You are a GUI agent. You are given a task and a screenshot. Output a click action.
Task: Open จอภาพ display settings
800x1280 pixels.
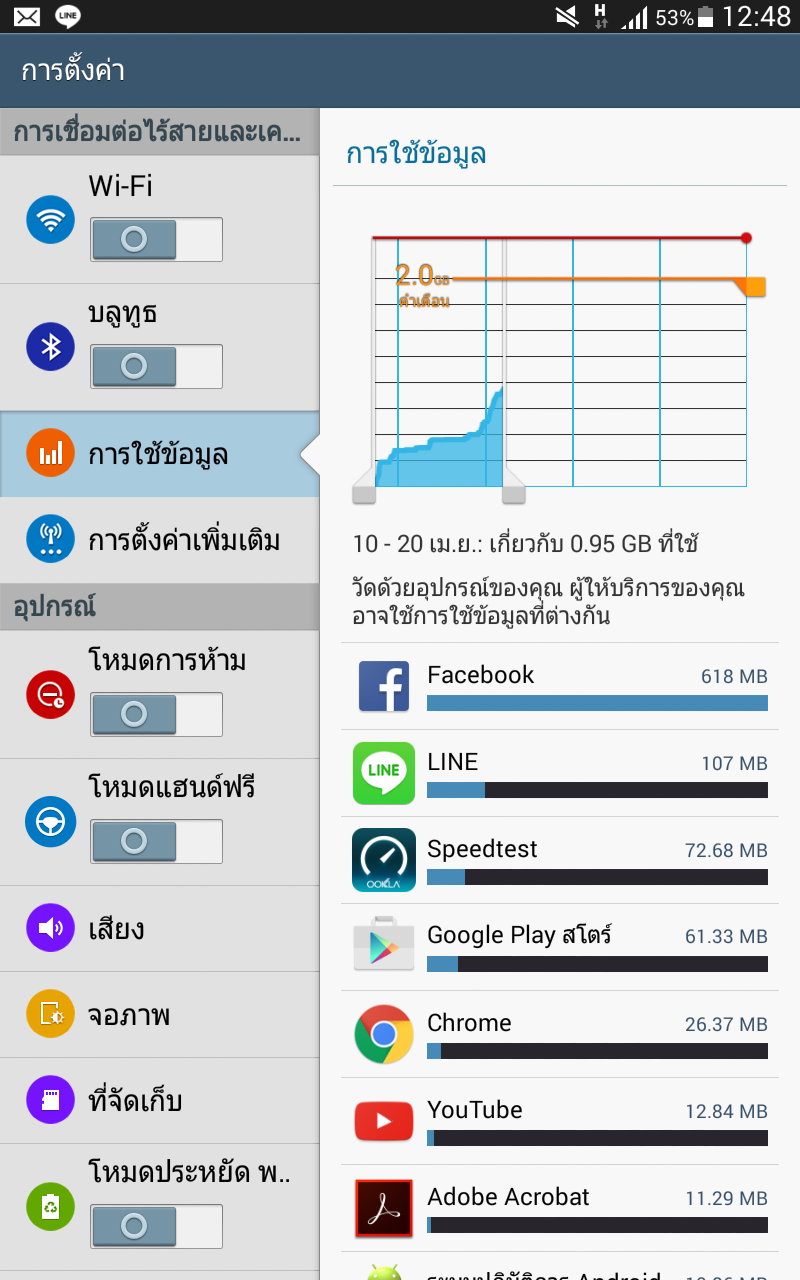(x=160, y=1015)
